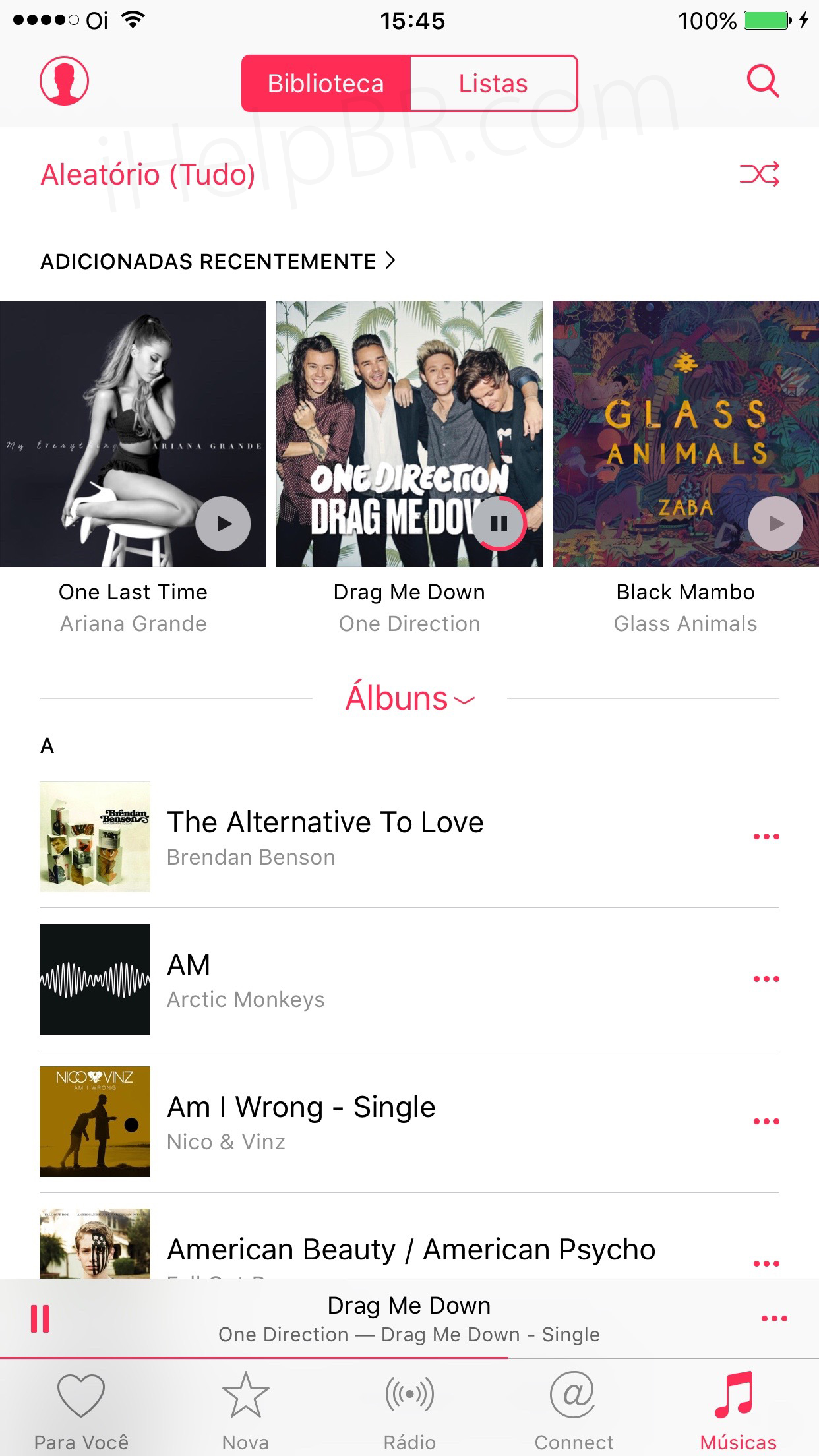Play Black Mambo by Glass Animals

(x=775, y=524)
